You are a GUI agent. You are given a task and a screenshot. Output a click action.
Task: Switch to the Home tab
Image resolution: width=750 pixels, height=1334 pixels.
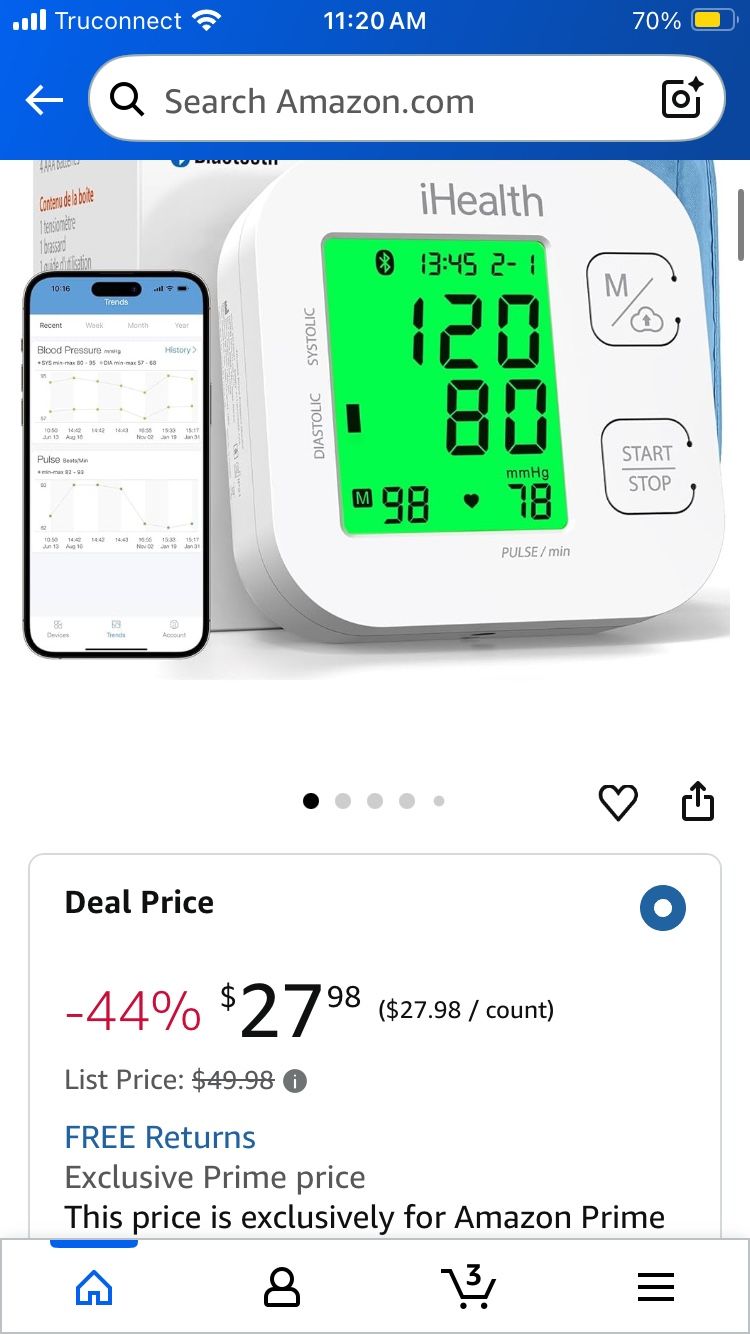click(x=94, y=1287)
